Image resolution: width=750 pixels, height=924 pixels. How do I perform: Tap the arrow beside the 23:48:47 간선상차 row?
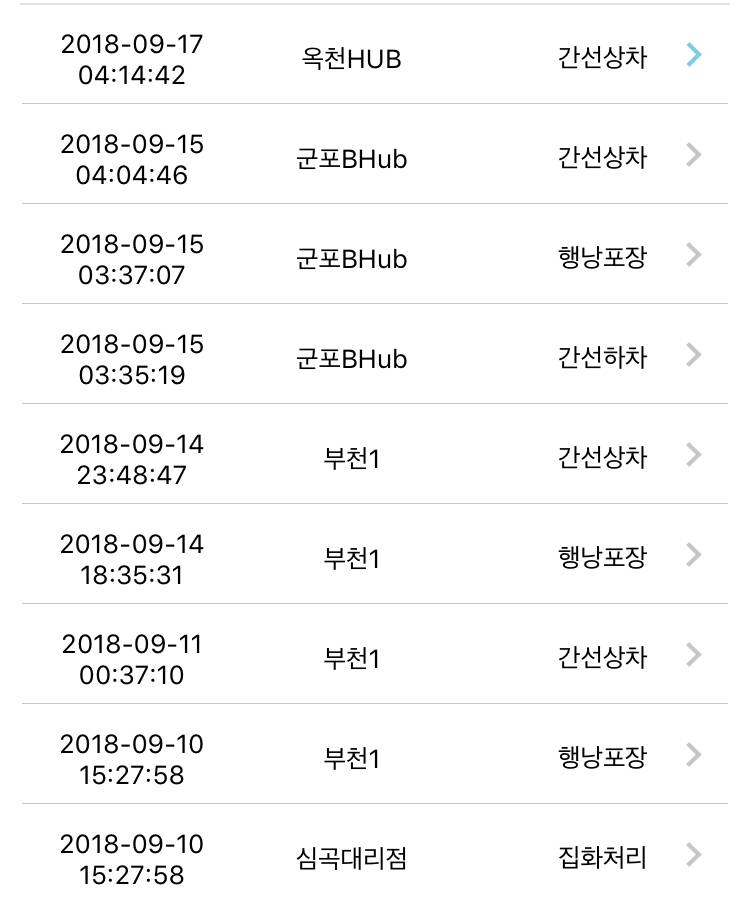coord(691,456)
